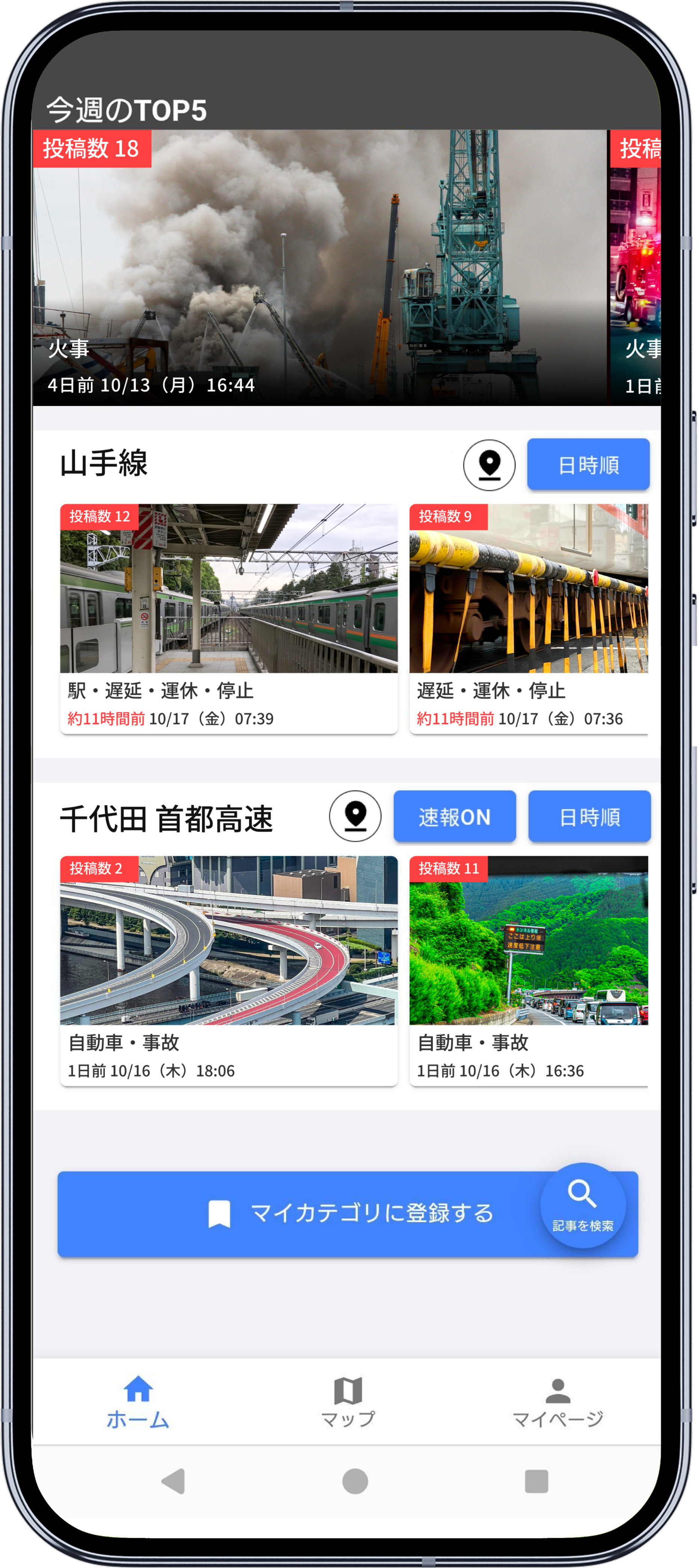Viewport: 698px width, 1568px height.
Task: Go back with the system back button
Action: (174, 1481)
